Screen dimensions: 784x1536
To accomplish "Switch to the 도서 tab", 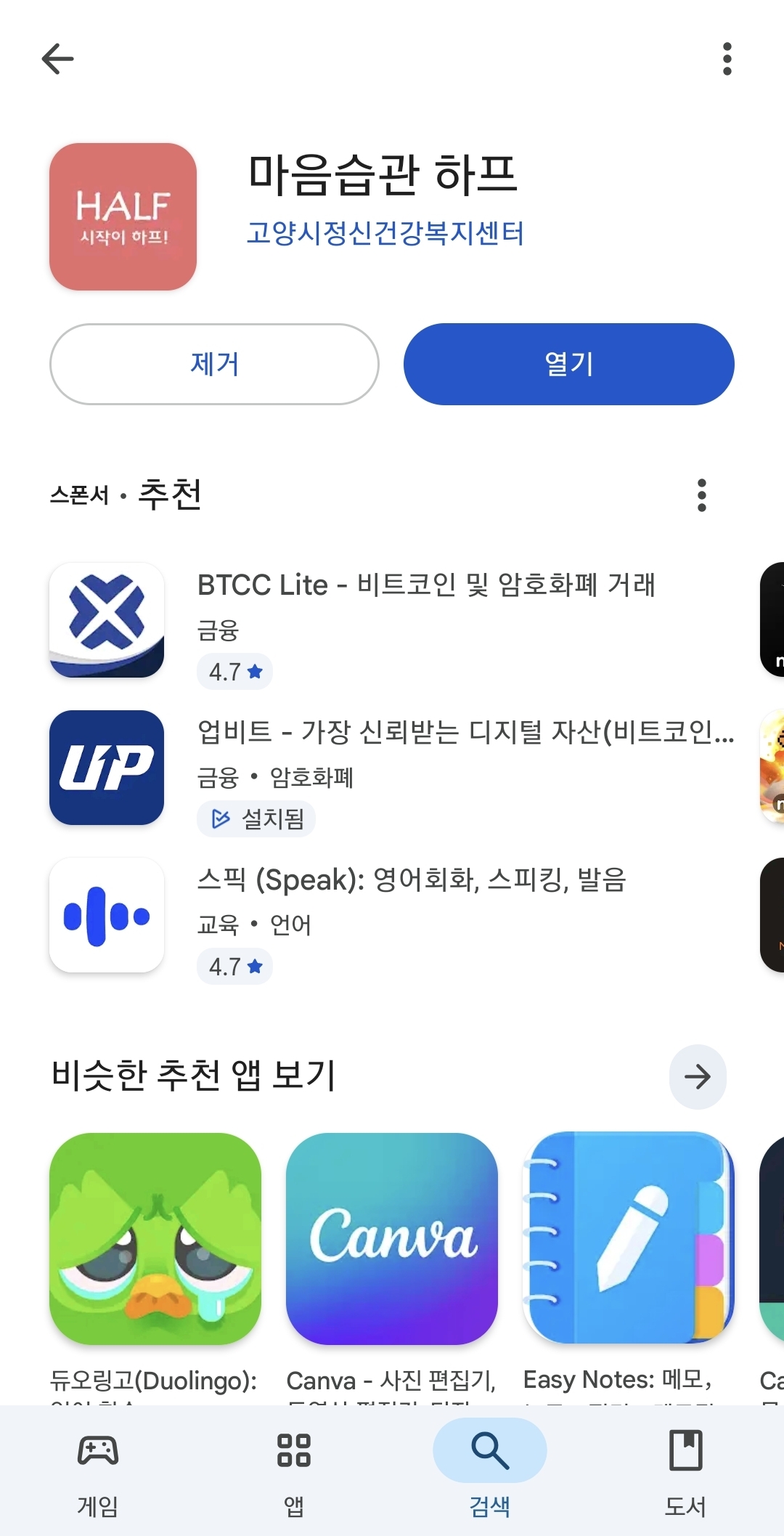I will click(685, 1473).
